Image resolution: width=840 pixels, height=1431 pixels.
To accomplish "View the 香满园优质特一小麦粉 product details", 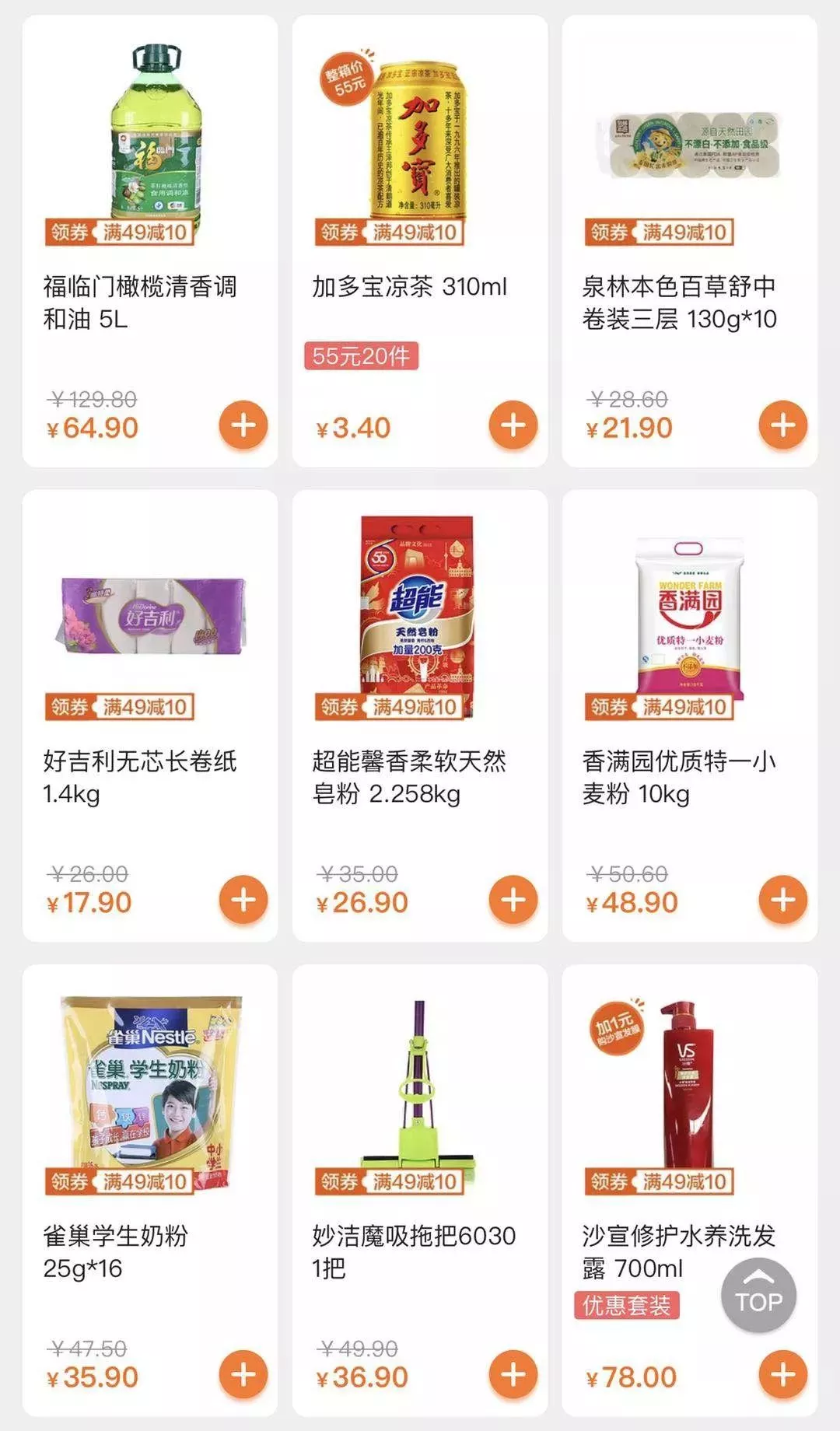I will pos(679,776).
